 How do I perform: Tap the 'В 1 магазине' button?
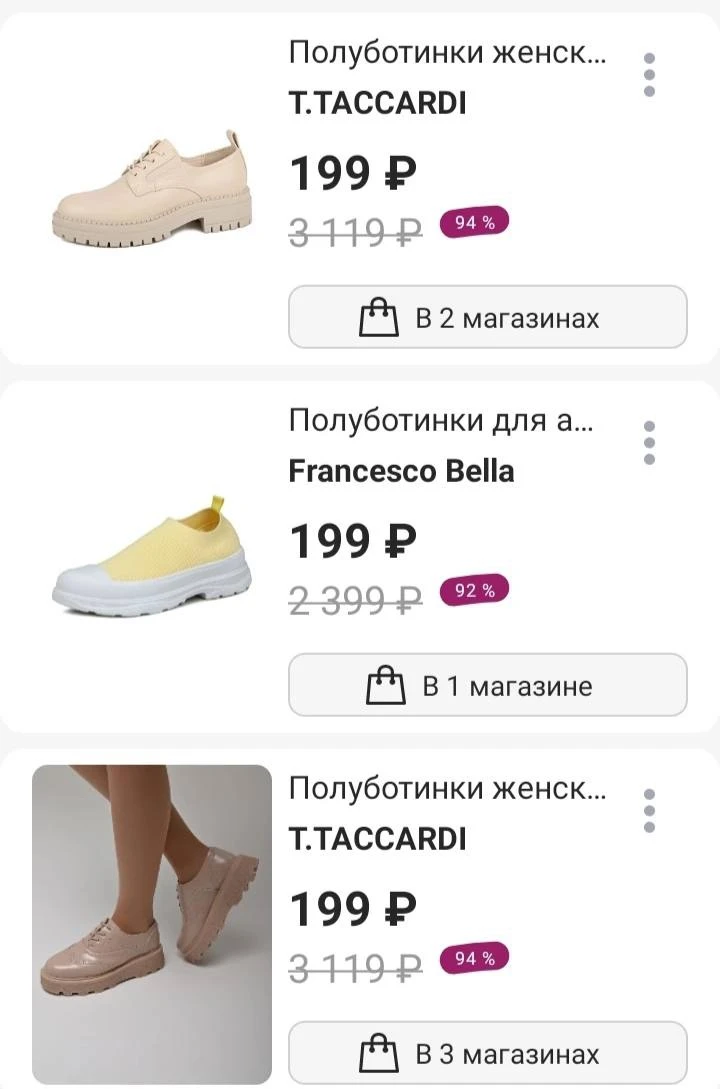click(x=487, y=685)
